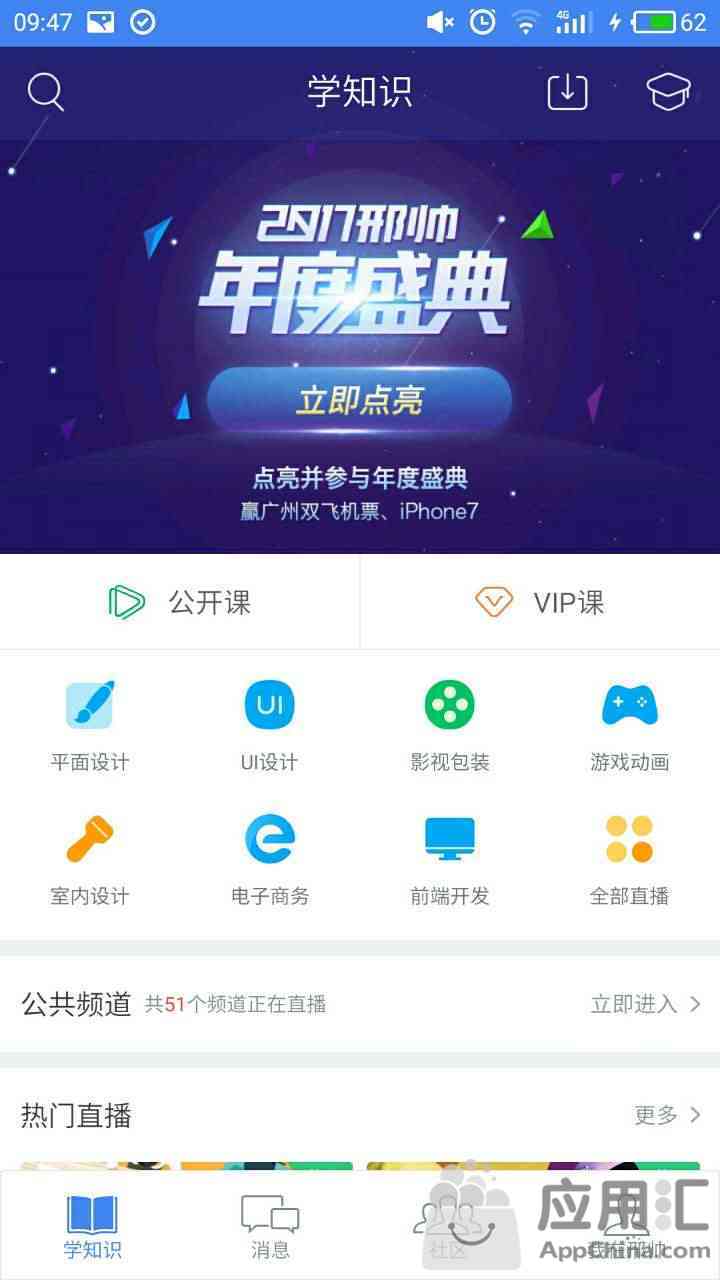Open the search icon
Viewport: 720px width, 1280px height.
(x=45, y=92)
